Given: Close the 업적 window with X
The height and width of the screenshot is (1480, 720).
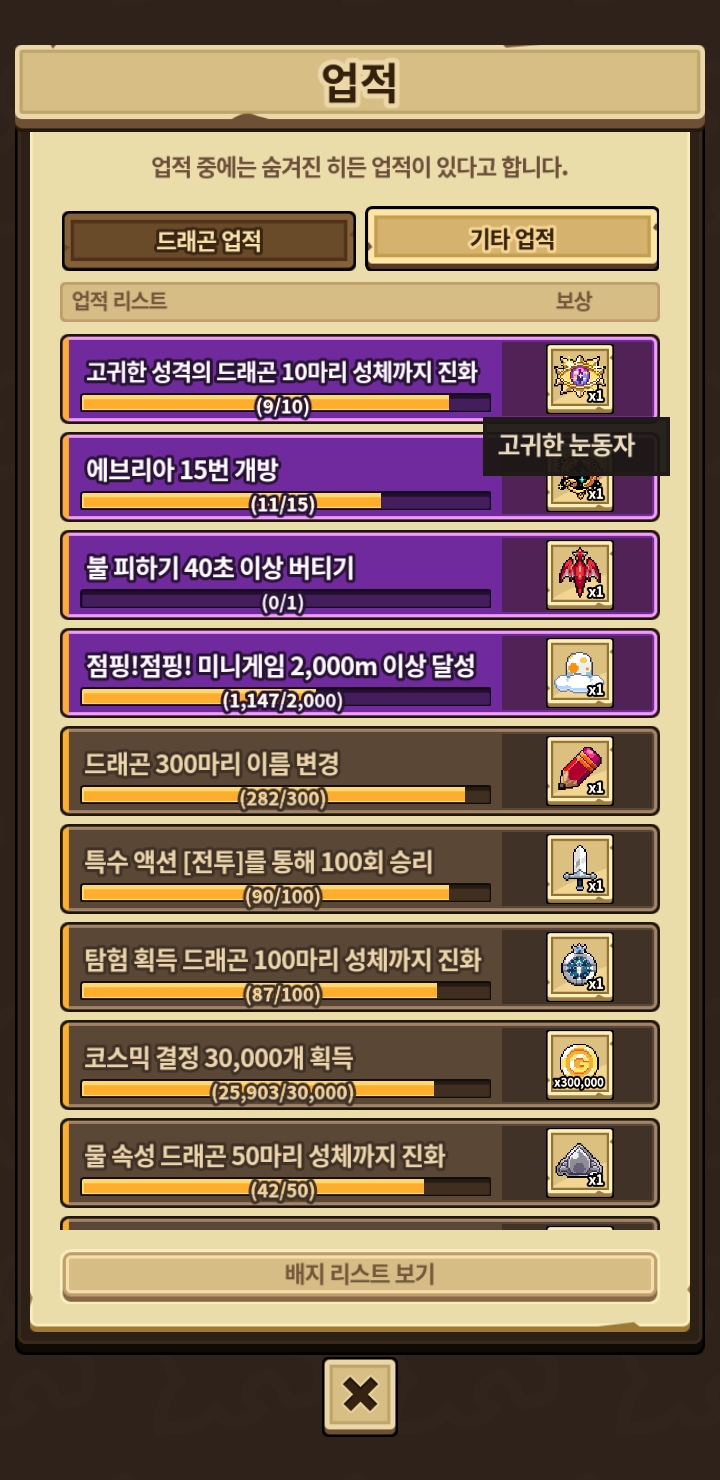Looking at the screenshot, I should tap(359, 1395).
